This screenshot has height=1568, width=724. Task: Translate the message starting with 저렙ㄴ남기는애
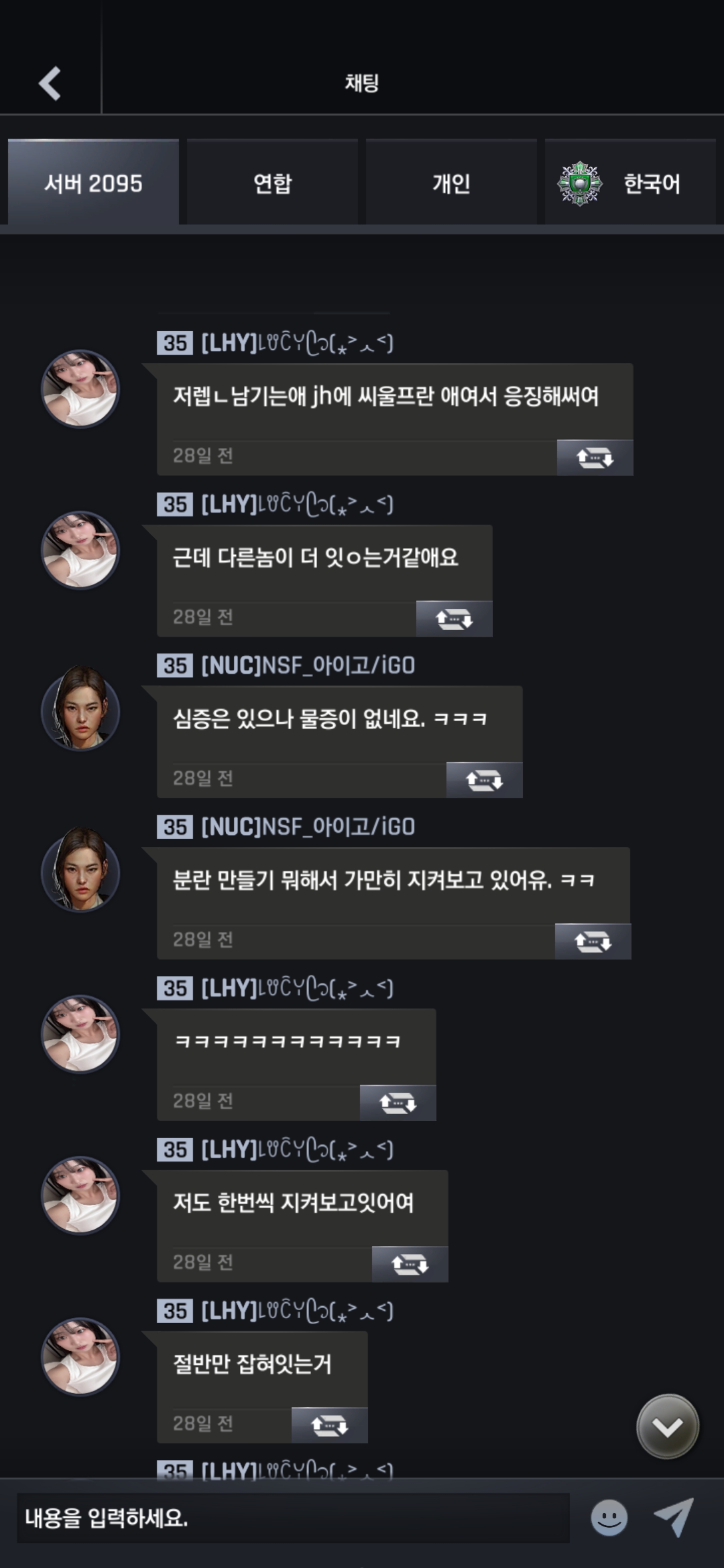point(595,458)
